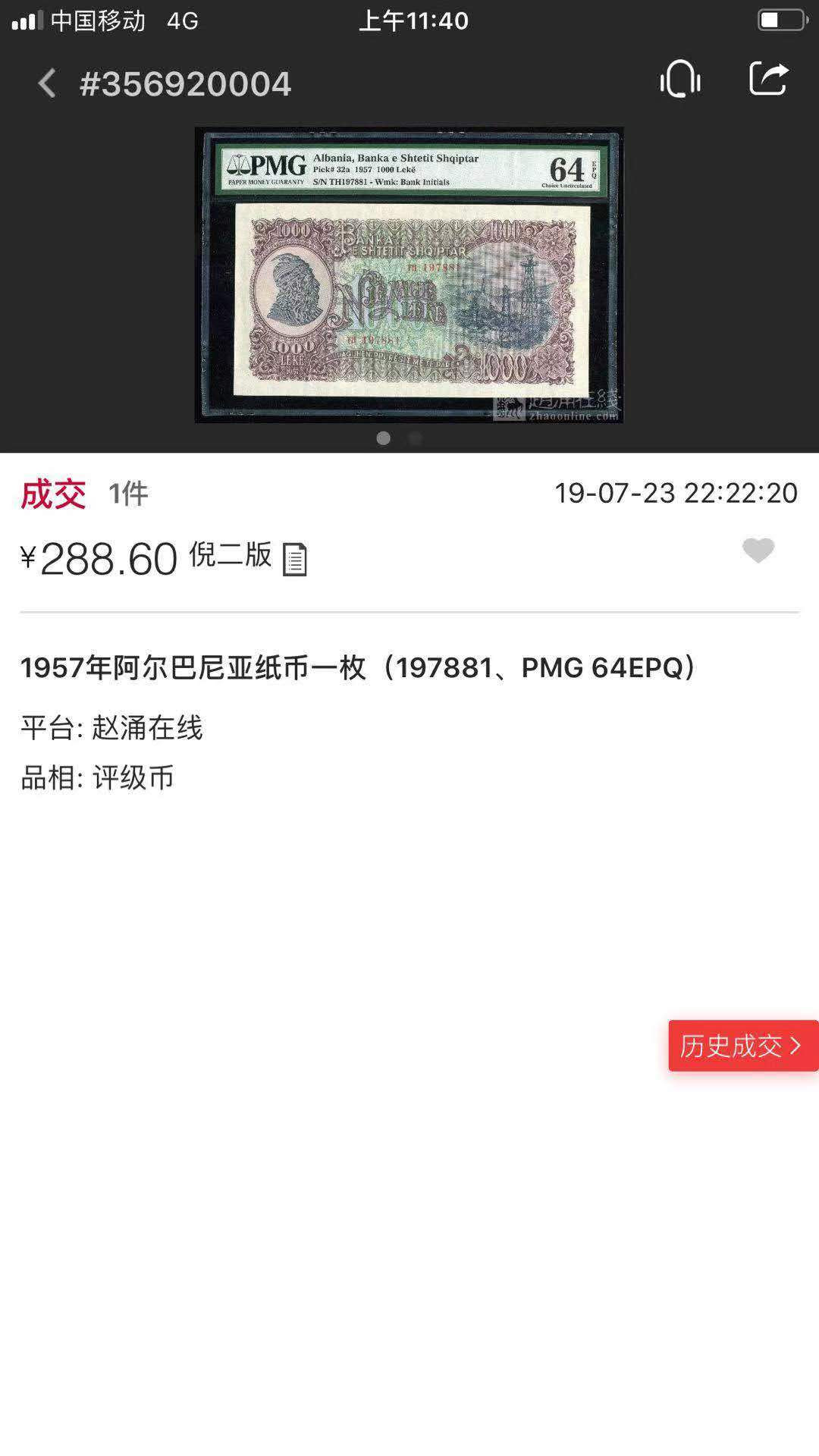This screenshot has height=1456, width=819.
Task: Tap the price ¥288.60
Action: pyautogui.click(x=99, y=559)
